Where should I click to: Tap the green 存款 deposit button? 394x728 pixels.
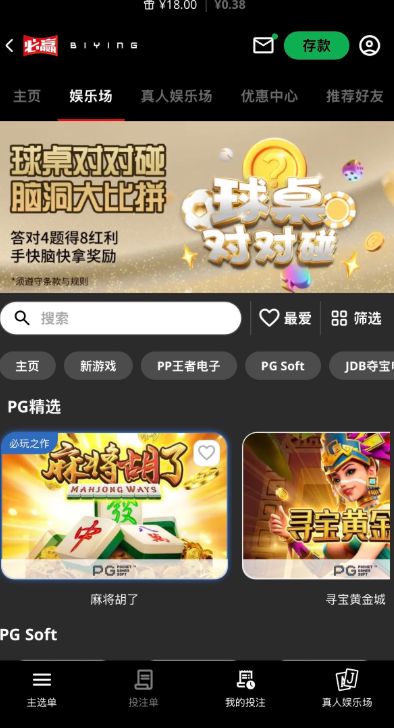pos(316,46)
